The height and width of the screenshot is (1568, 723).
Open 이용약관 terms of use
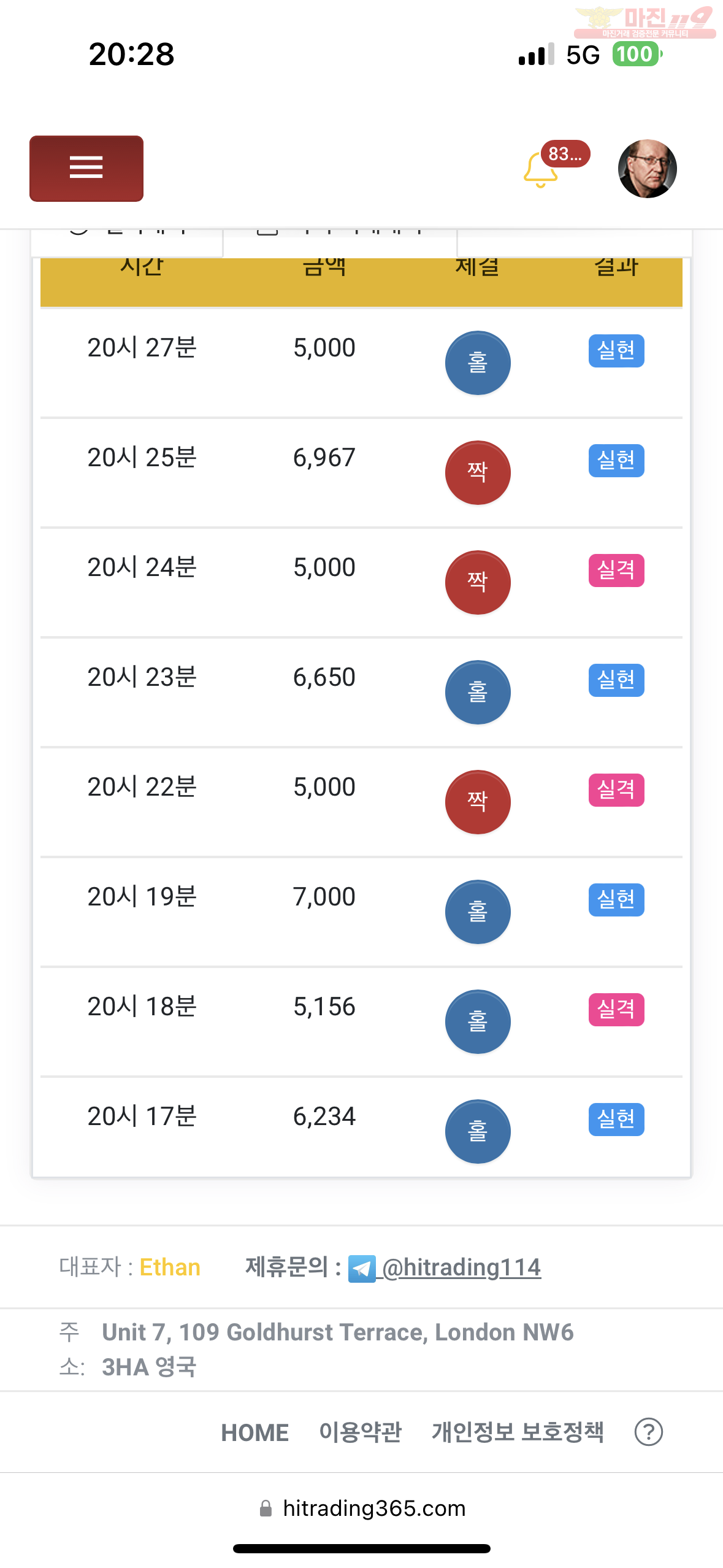[361, 1432]
